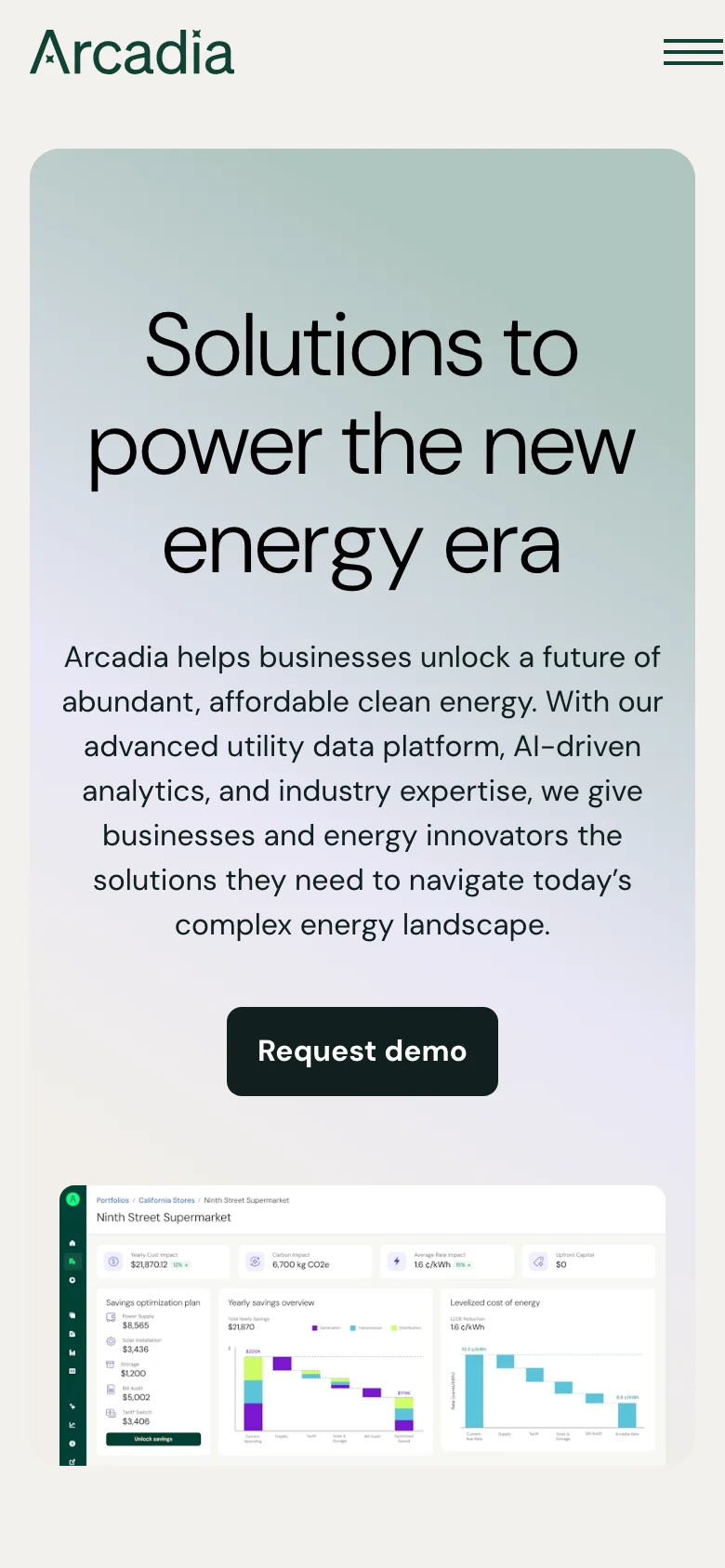Open the bar chart analytics icon in sidebar
The image size is (725, 1568).
pyautogui.click(x=72, y=1352)
